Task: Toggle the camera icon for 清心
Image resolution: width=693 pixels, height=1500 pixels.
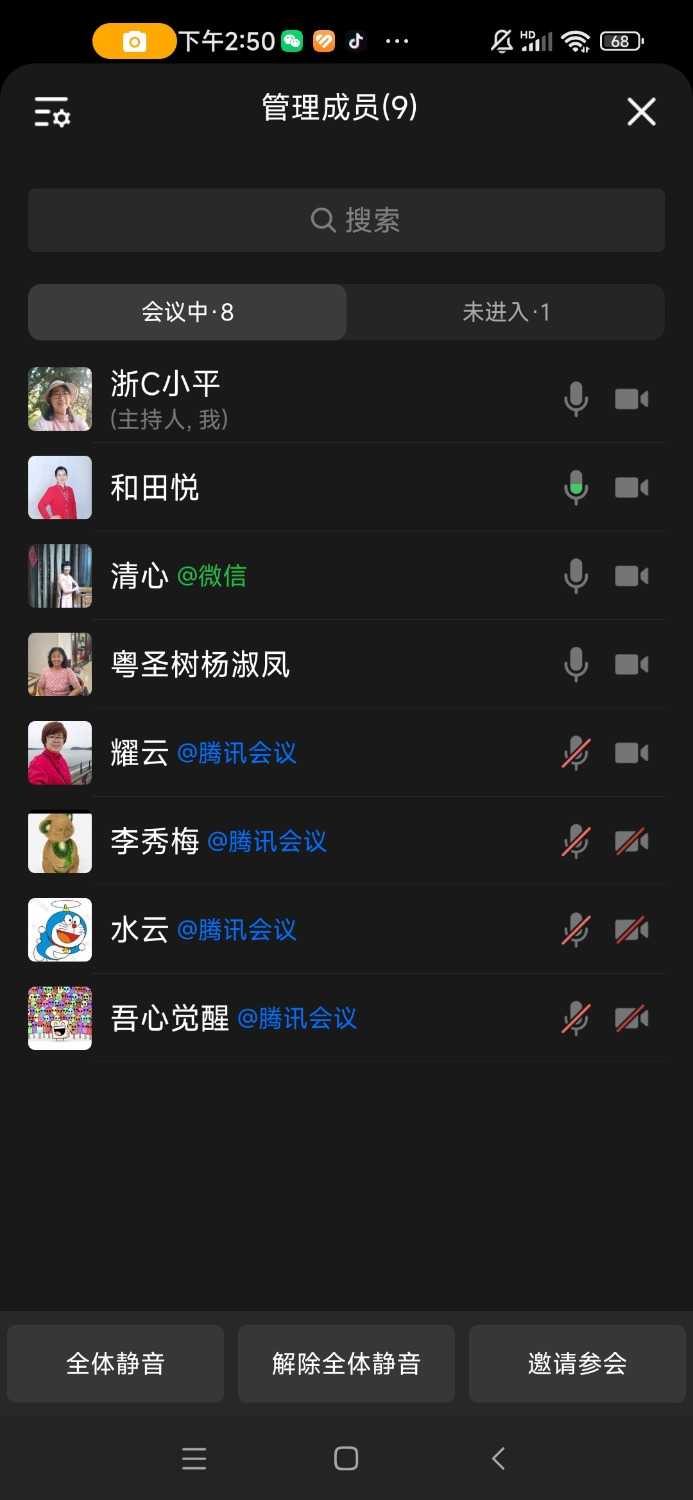Action: click(631, 576)
